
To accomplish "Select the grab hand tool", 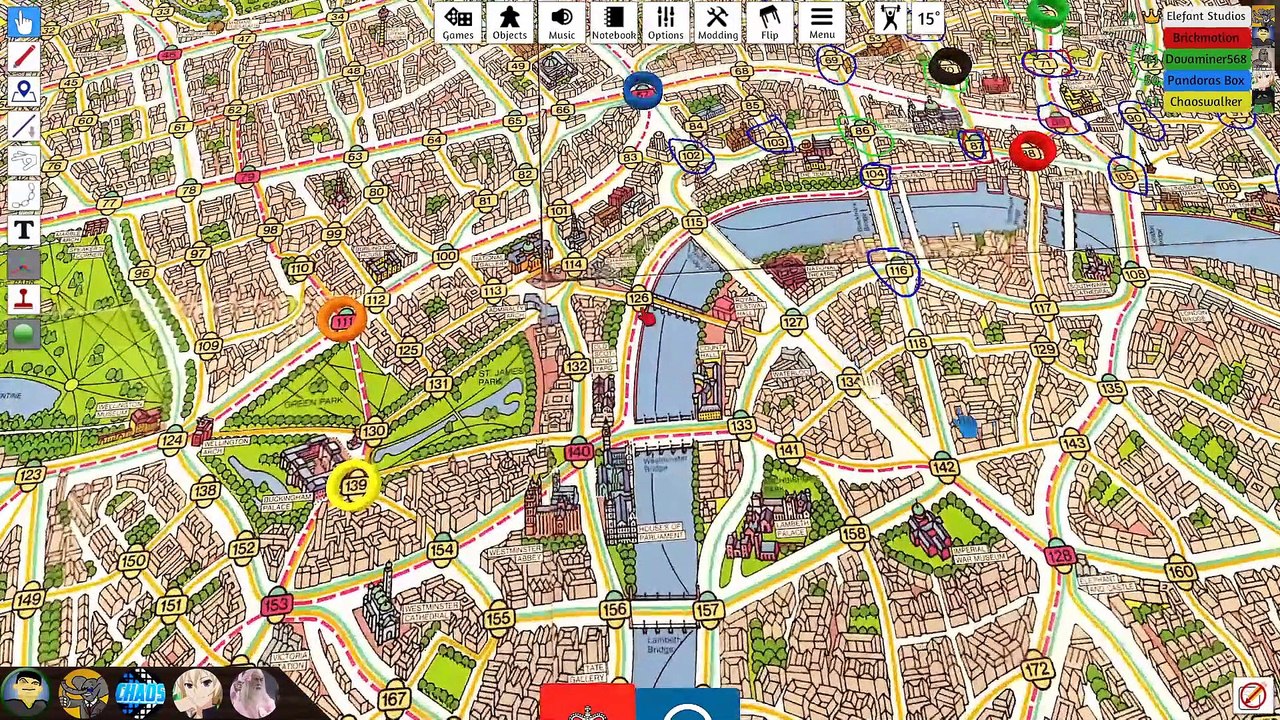I will [24, 20].
